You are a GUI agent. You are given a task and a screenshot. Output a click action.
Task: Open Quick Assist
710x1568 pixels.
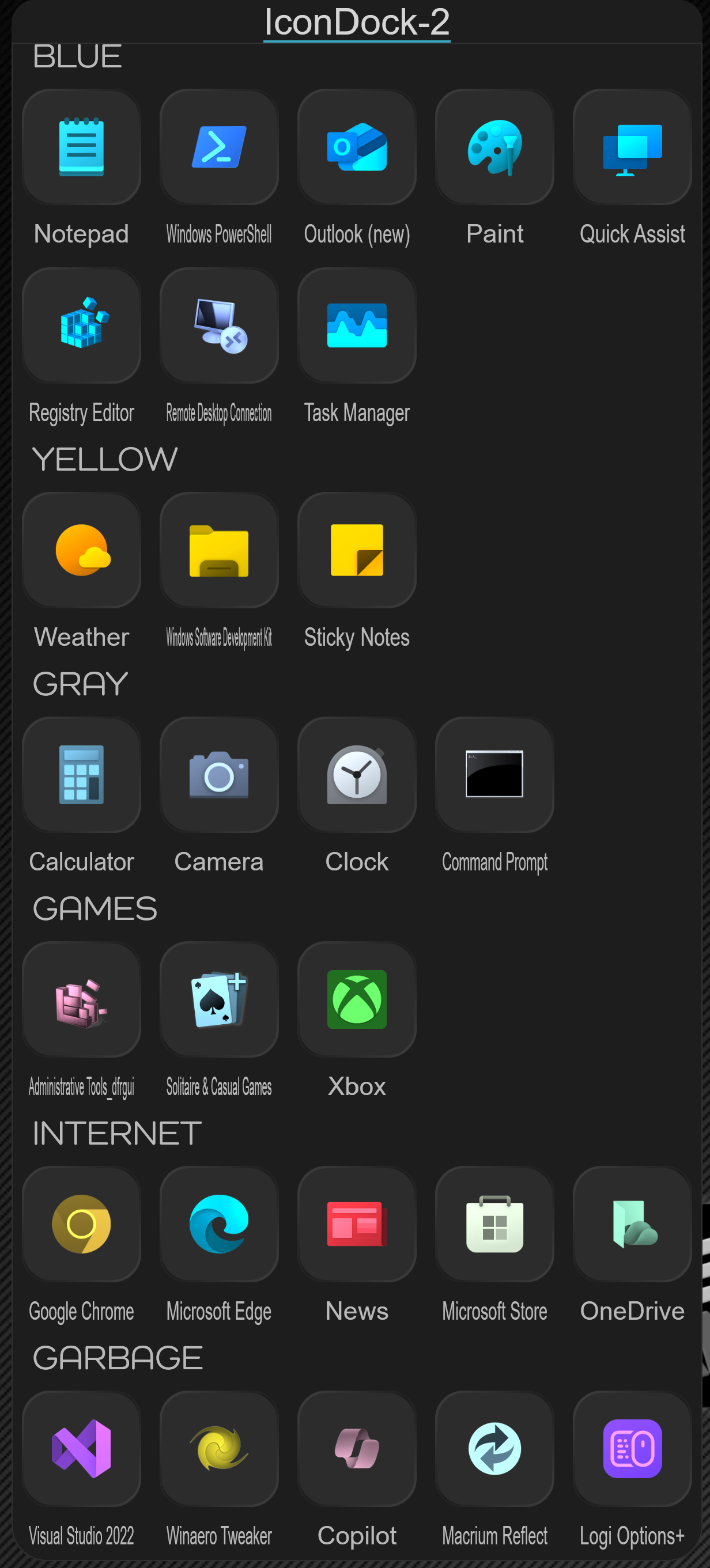pyautogui.click(x=632, y=147)
